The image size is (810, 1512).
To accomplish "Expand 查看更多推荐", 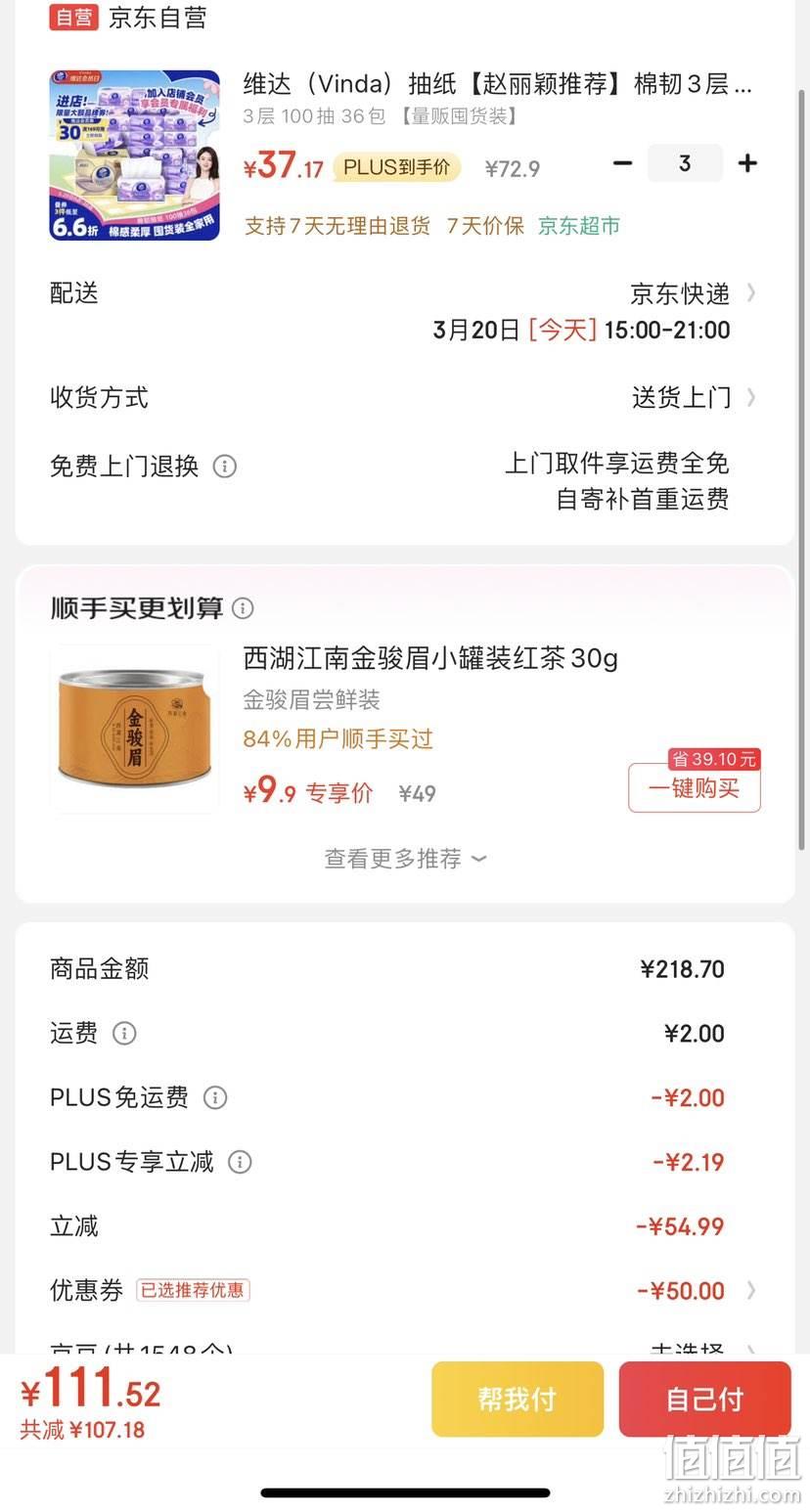I will click(x=405, y=859).
